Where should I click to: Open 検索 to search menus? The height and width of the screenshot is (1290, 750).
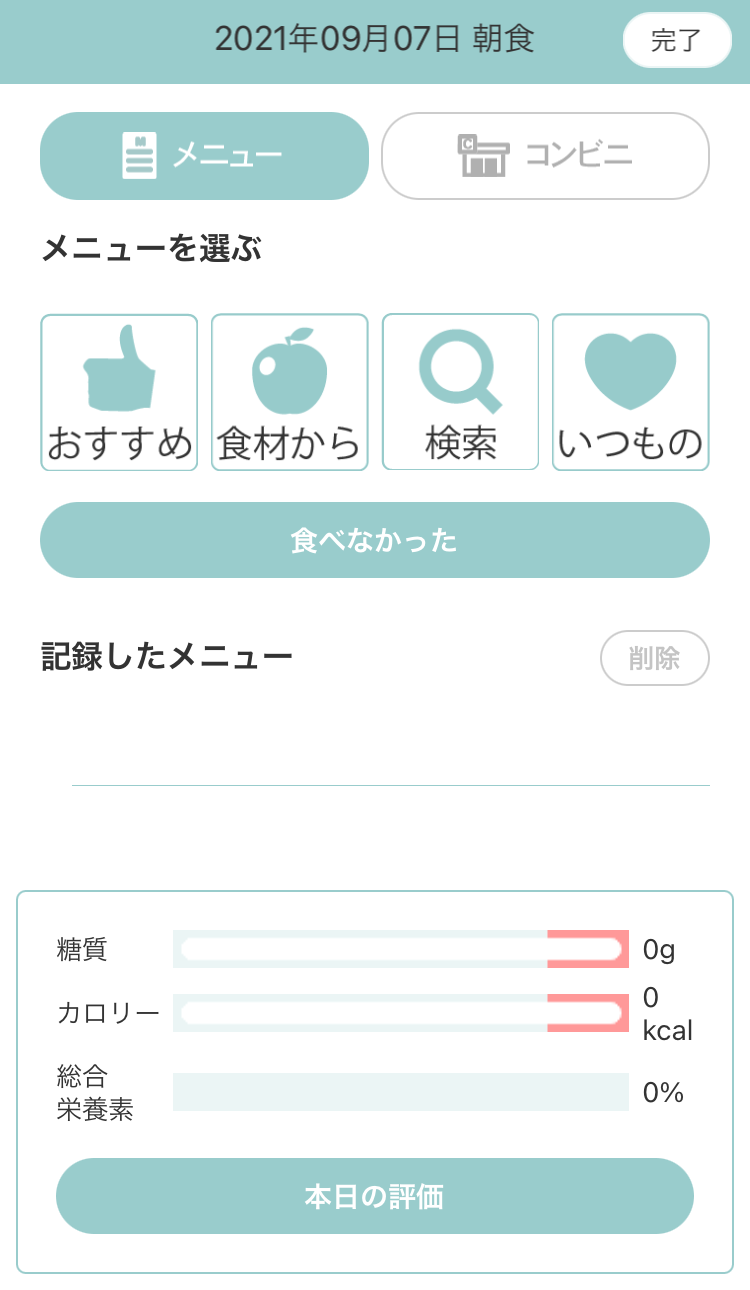(x=460, y=392)
